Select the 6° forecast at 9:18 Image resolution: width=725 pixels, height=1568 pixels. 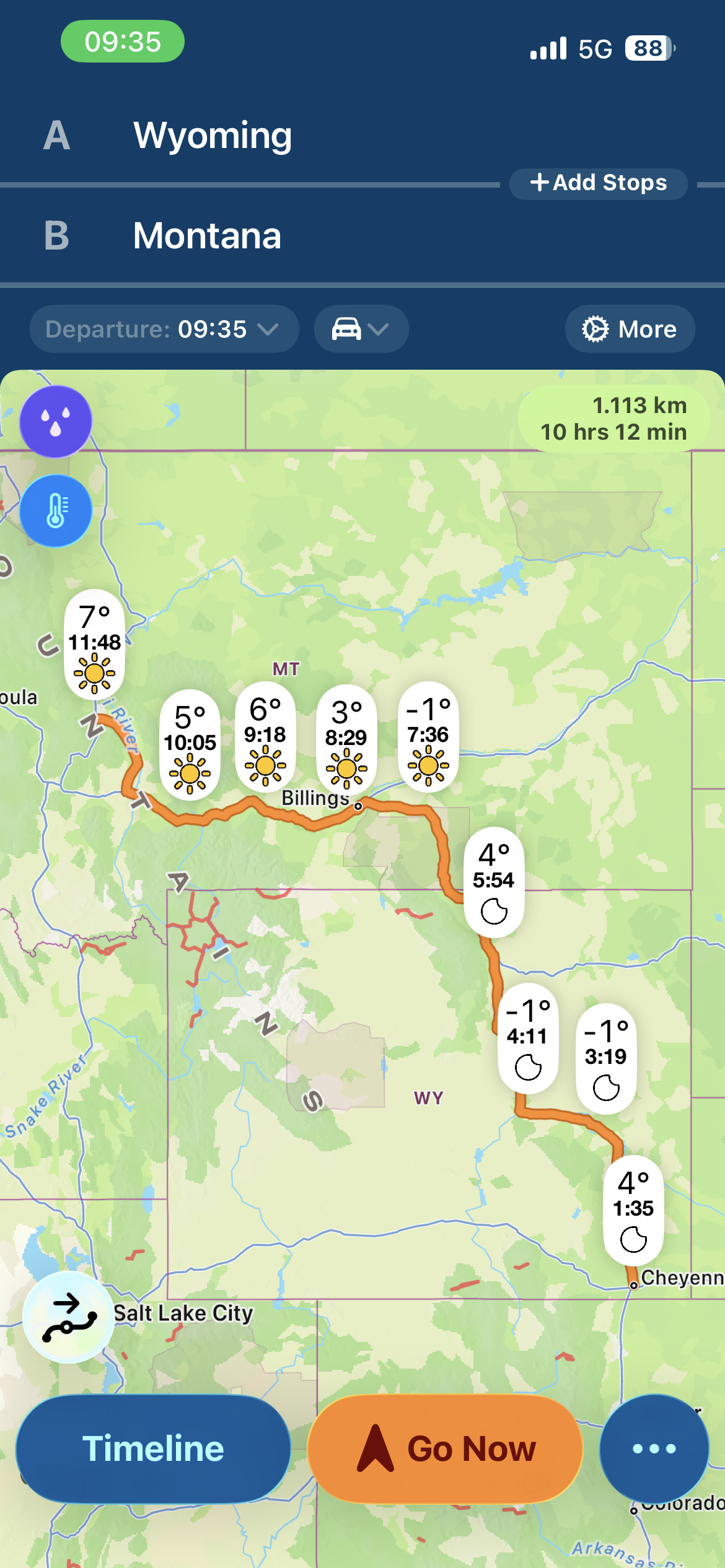(x=265, y=737)
